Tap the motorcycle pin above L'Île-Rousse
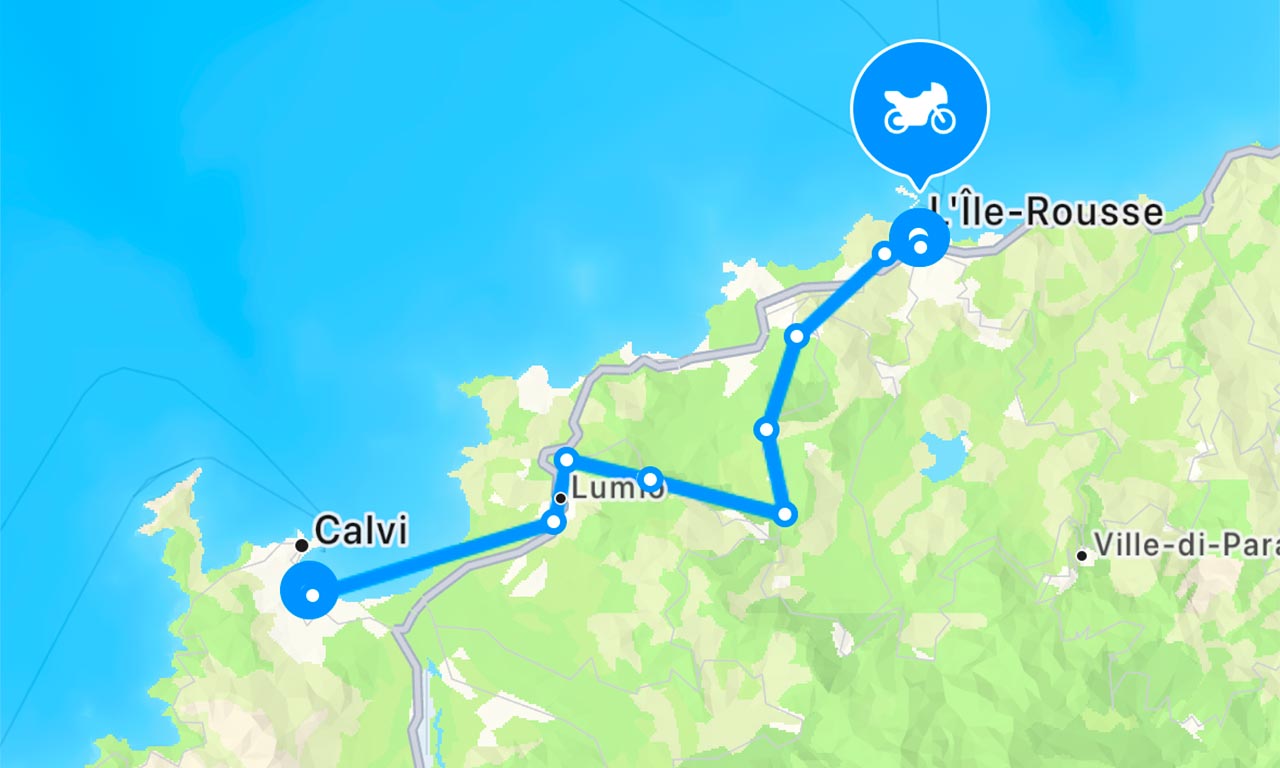 click(x=919, y=109)
